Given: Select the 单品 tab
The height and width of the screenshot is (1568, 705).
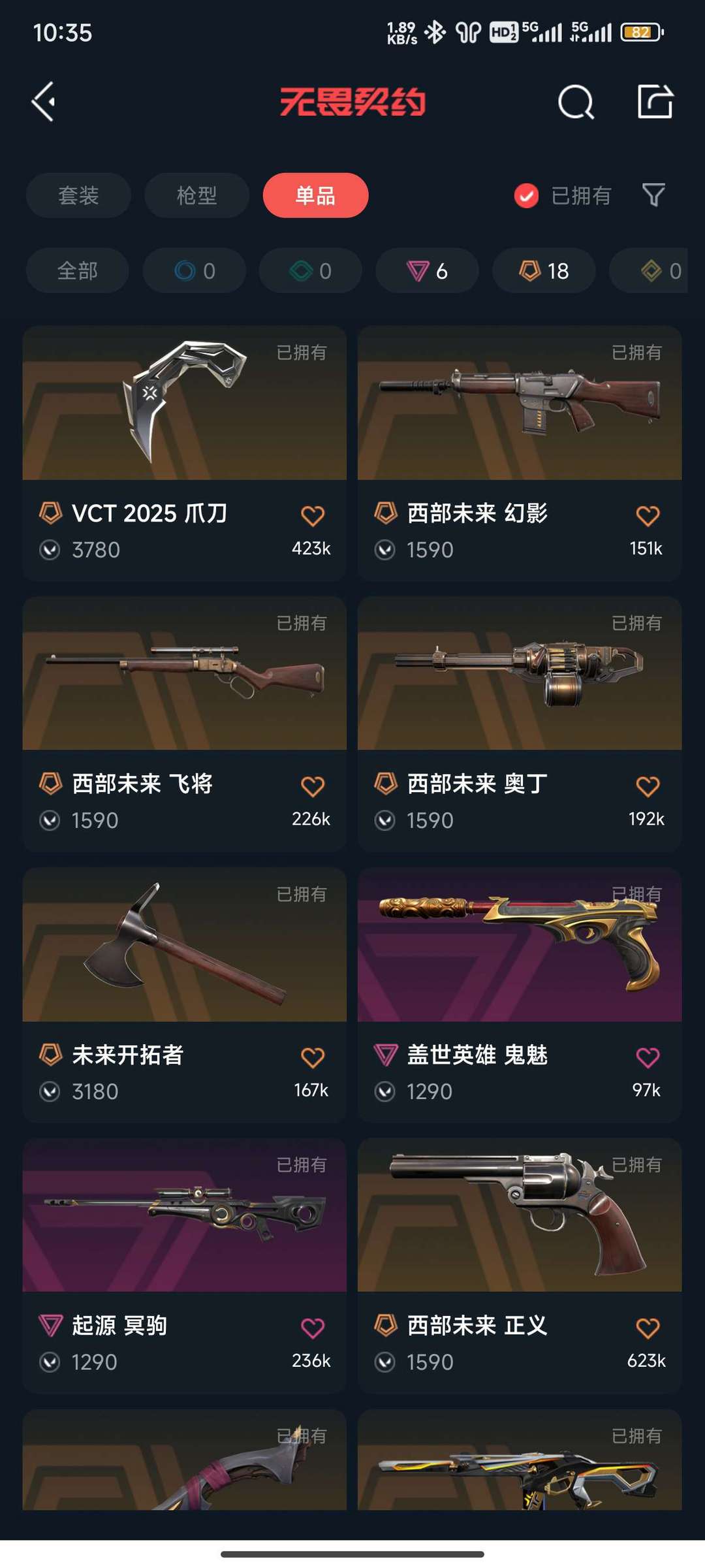Looking at the screenshot, I should coord(315,195).
